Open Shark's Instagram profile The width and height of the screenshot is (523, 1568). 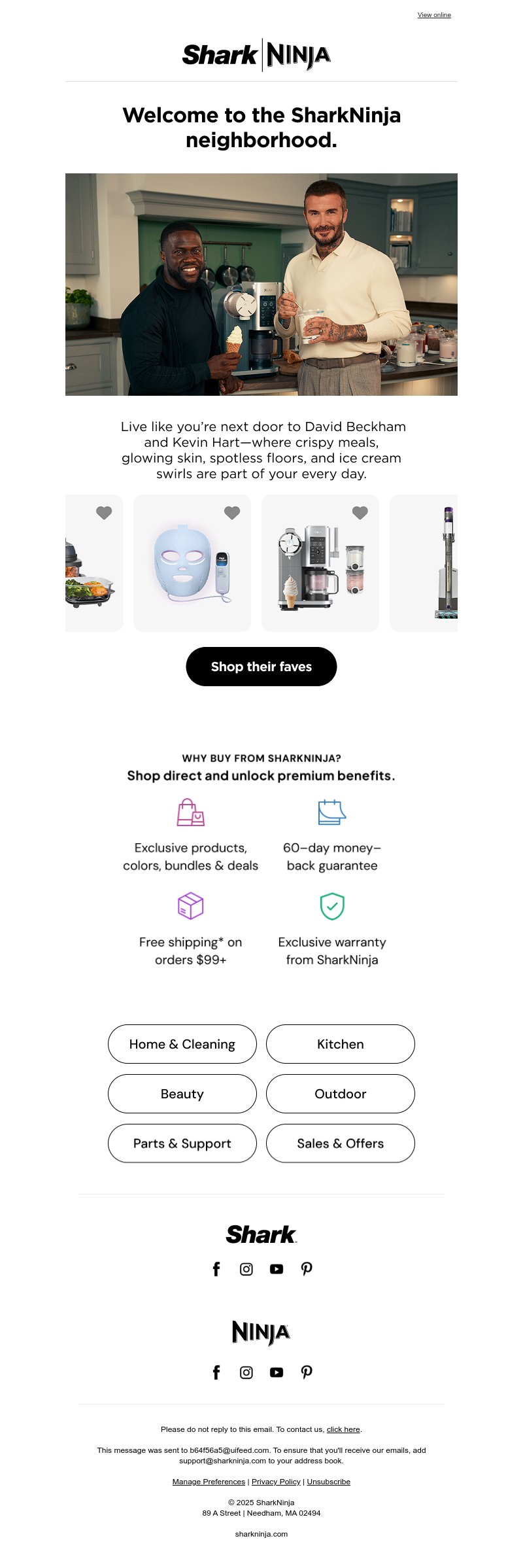click(x=246, y=1269)
